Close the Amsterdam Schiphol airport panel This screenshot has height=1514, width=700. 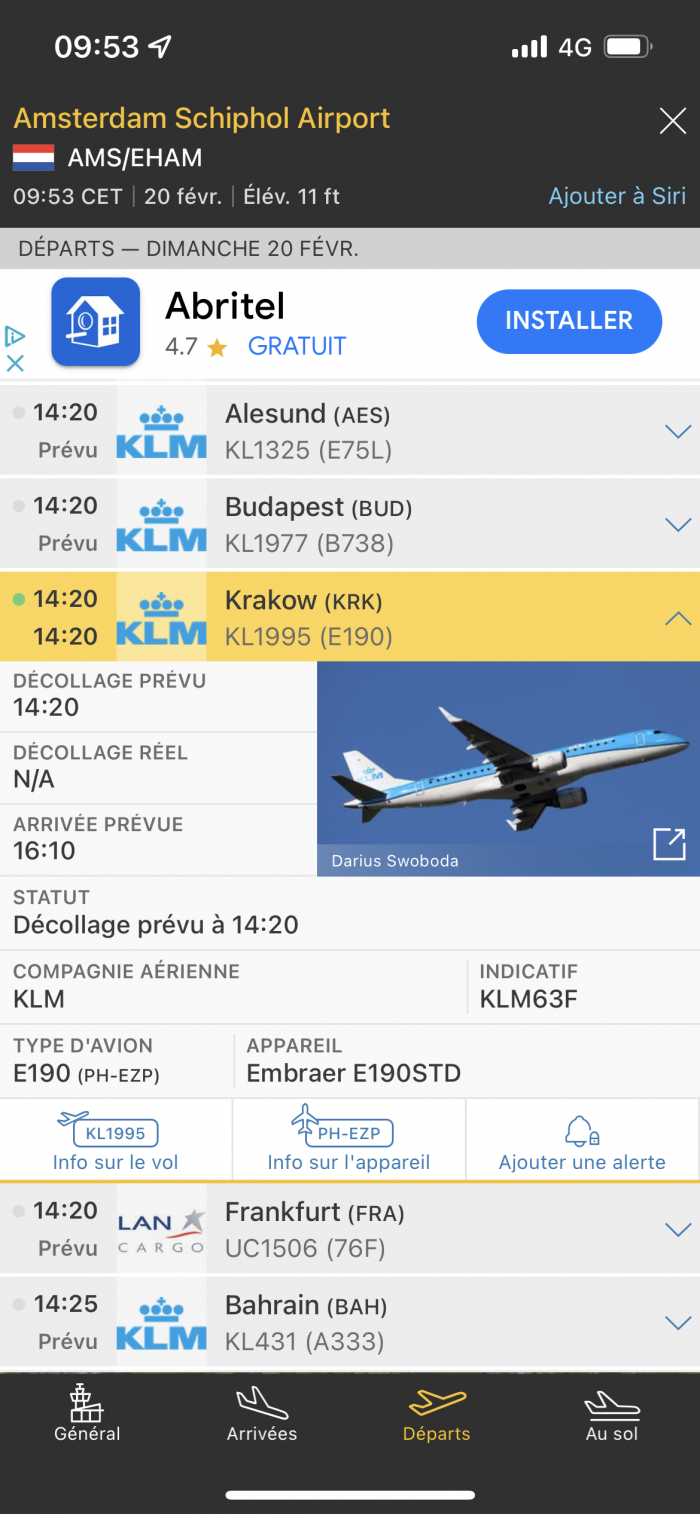coord(672,122)
